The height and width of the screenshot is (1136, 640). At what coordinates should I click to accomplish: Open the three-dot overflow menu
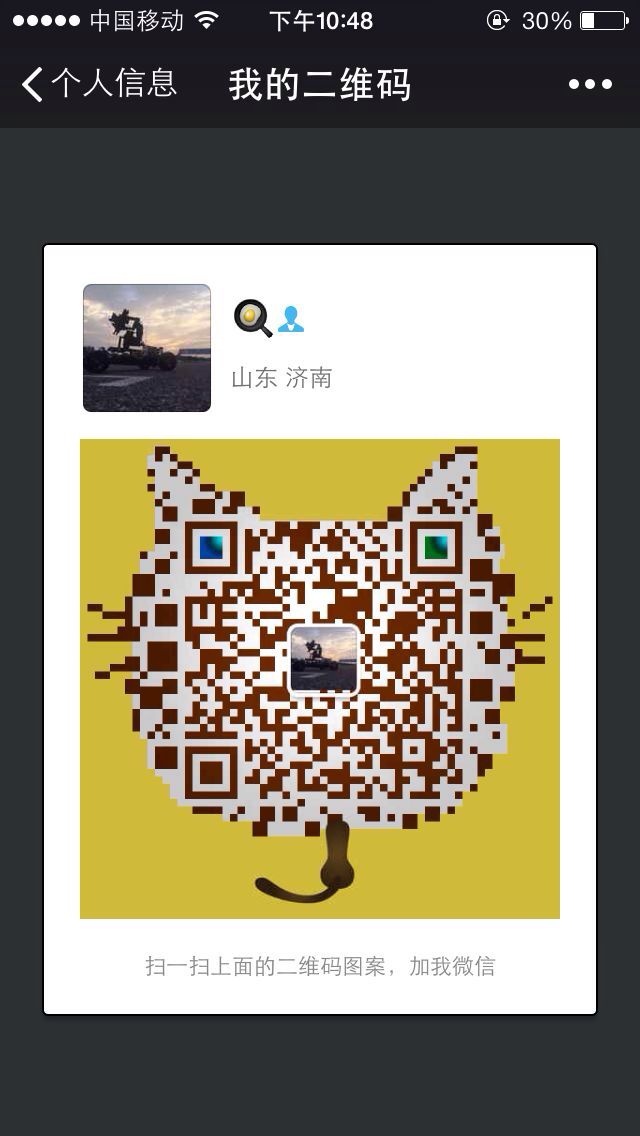pos(590,85)
